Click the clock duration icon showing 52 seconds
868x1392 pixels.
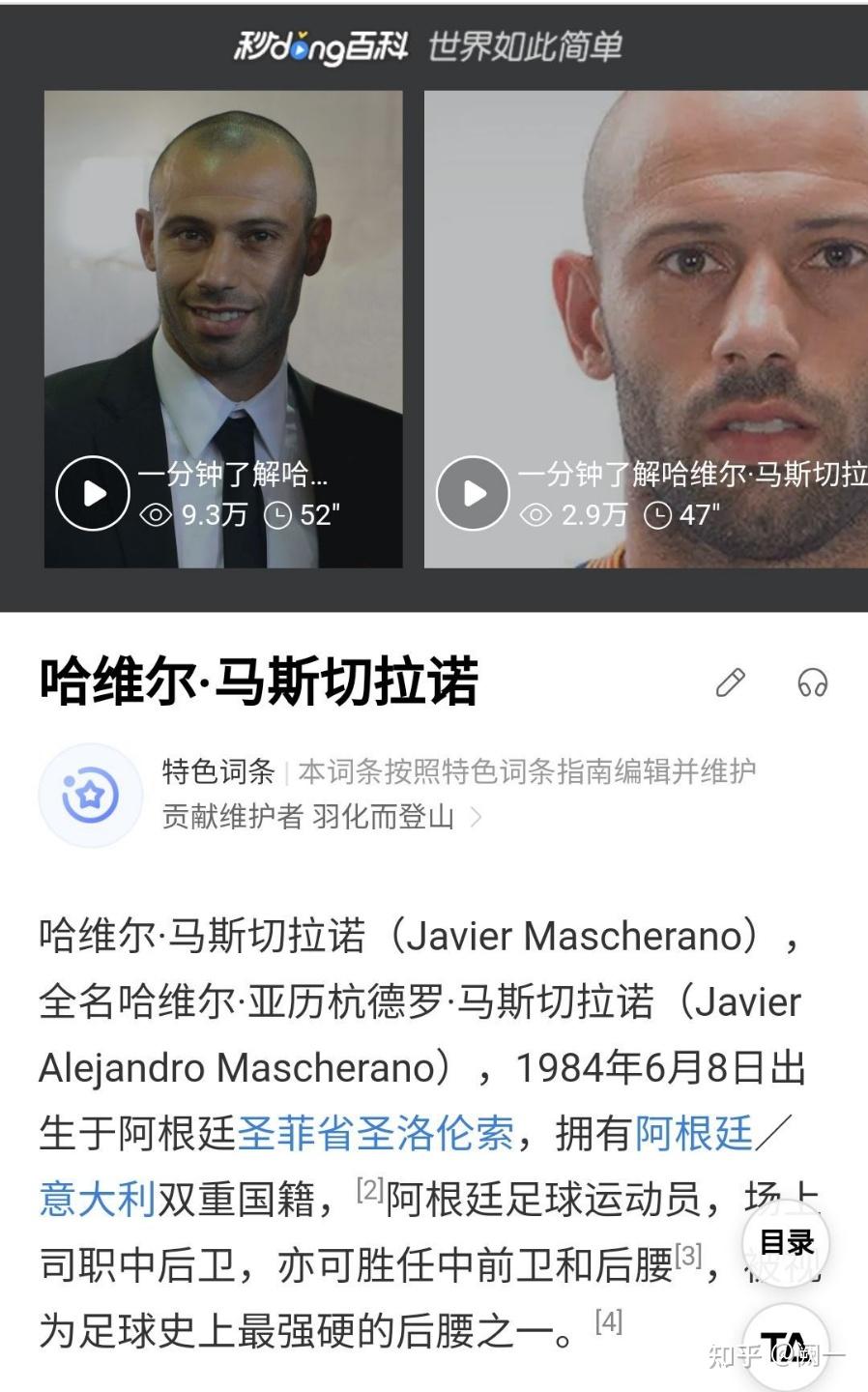[278, 515]
